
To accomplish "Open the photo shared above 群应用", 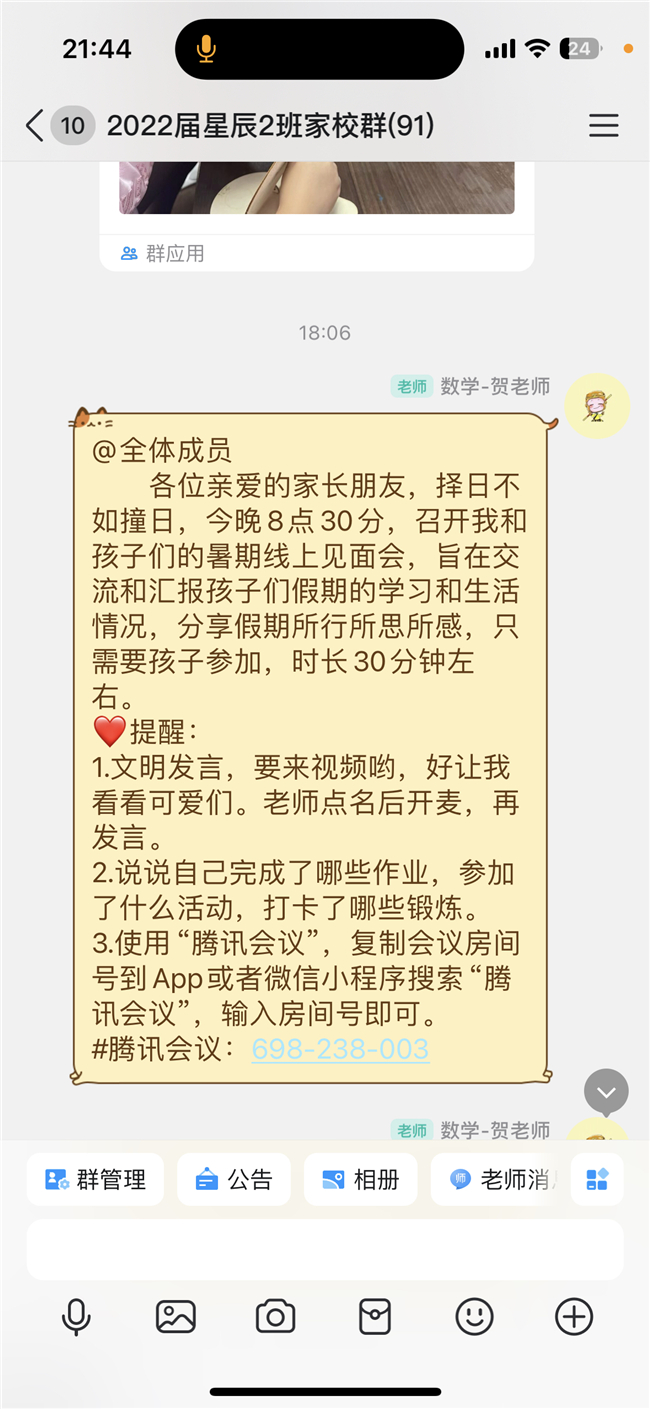I will coord(316,188).
